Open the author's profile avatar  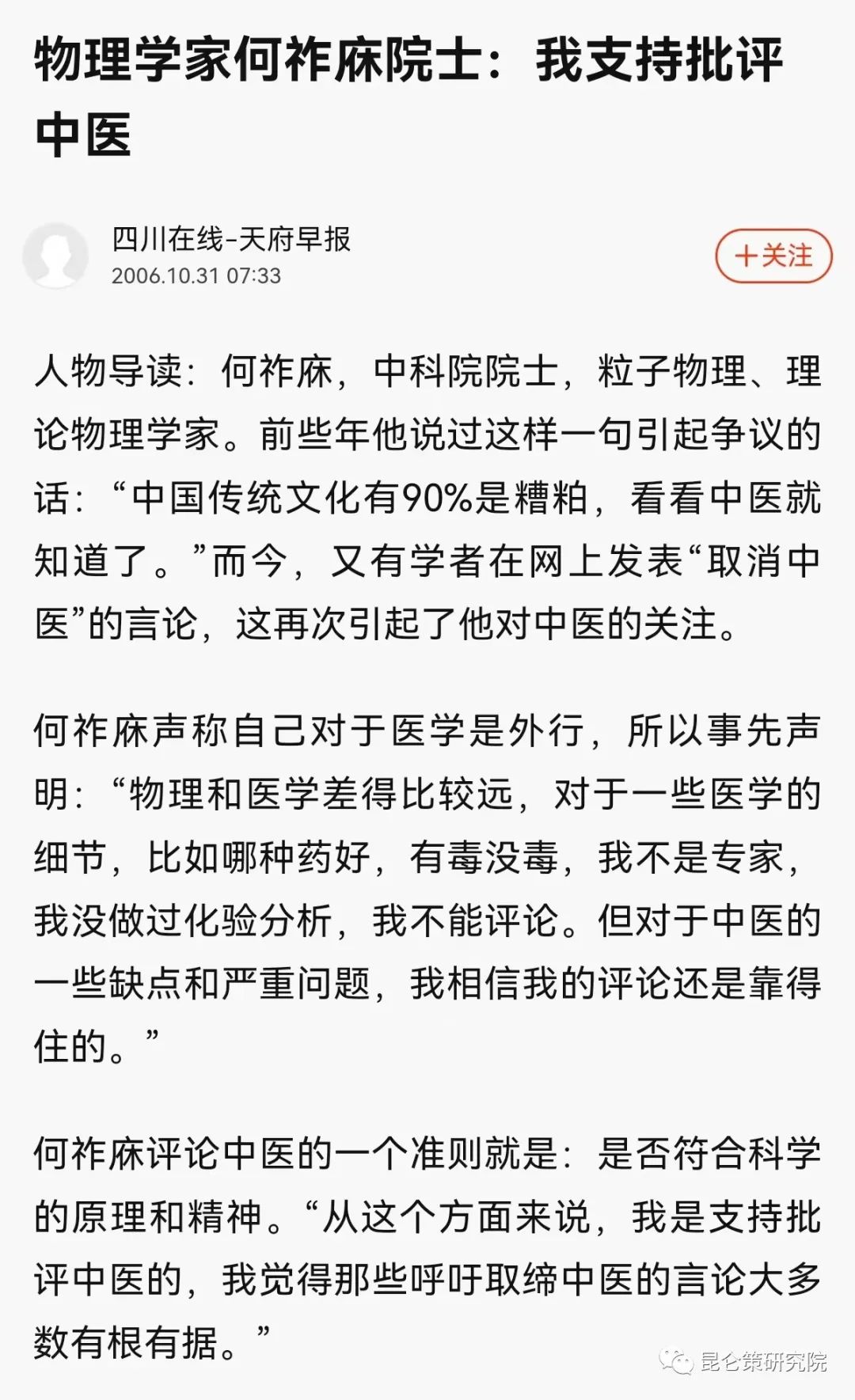(x=55, y=256)
